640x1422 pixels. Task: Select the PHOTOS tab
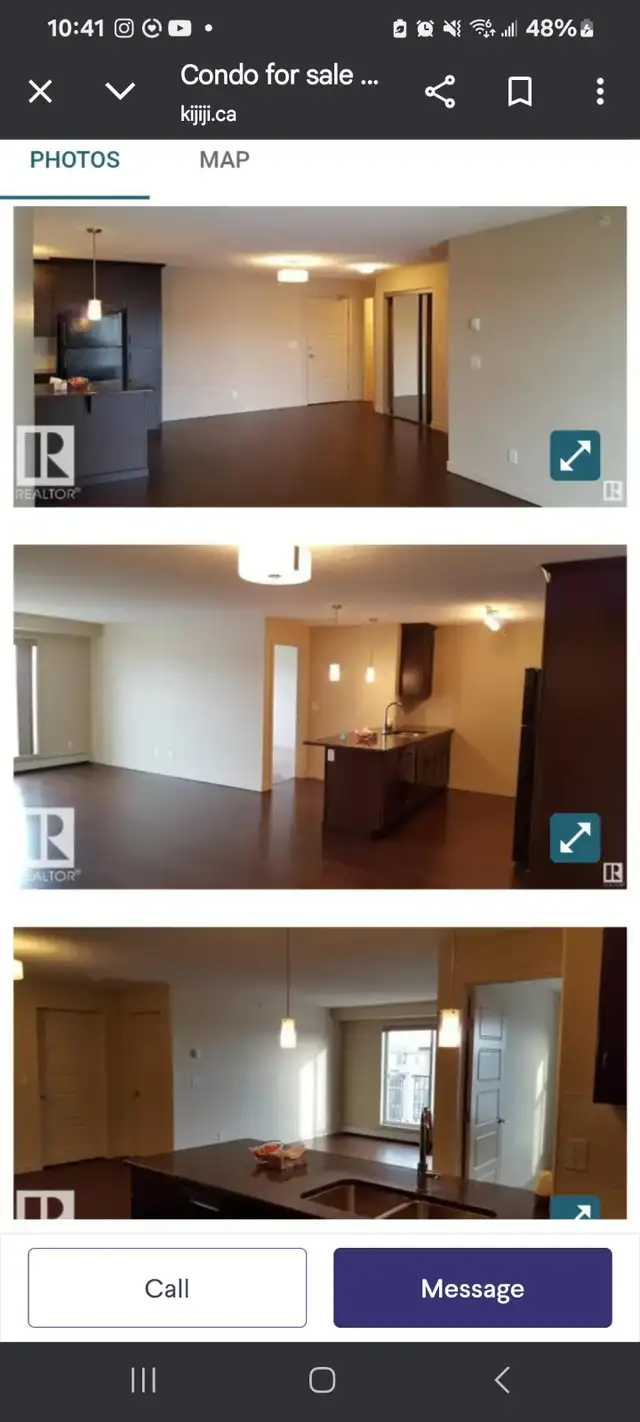tap(75, 160)
